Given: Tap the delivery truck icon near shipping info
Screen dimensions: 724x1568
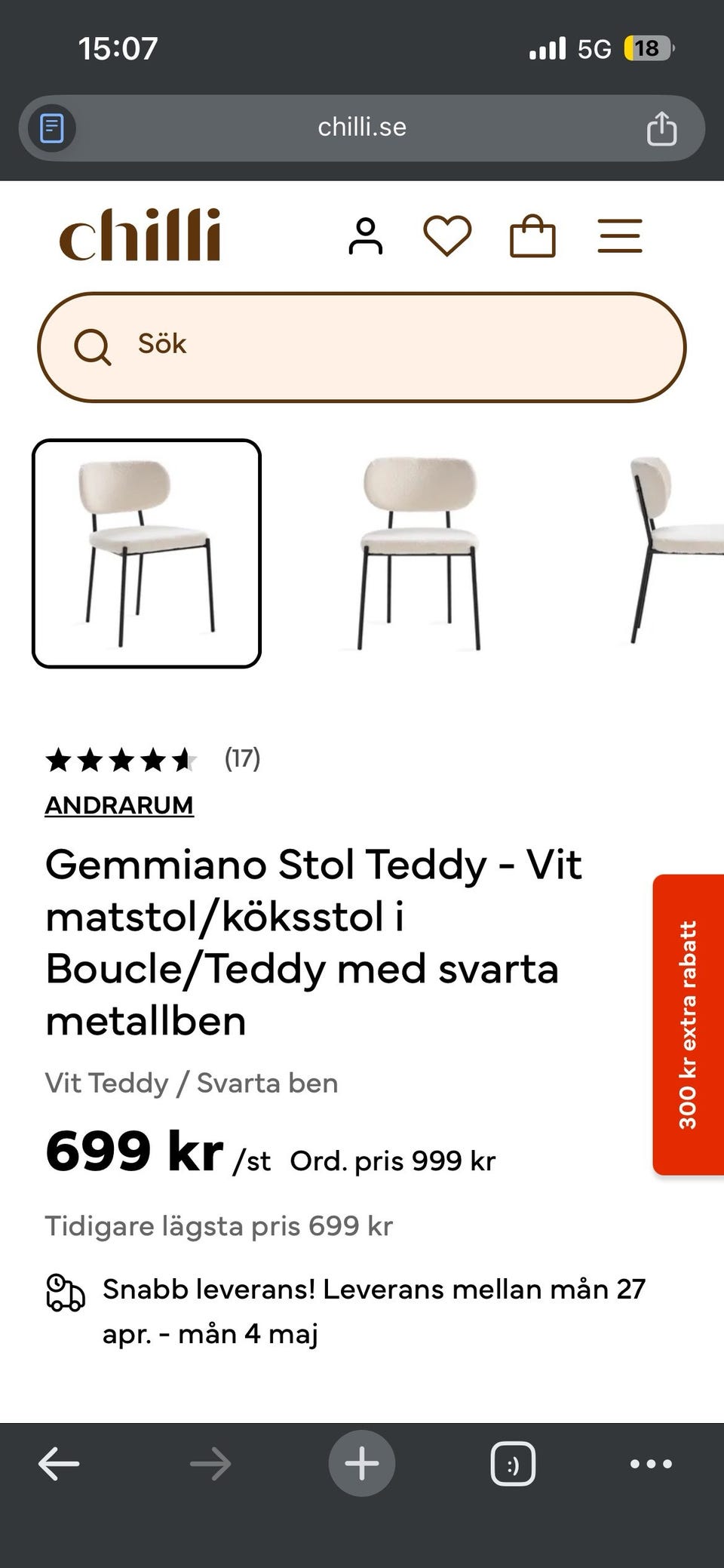Looking at the screenshot, I should pyautogui.click(x=66, y=1290).
